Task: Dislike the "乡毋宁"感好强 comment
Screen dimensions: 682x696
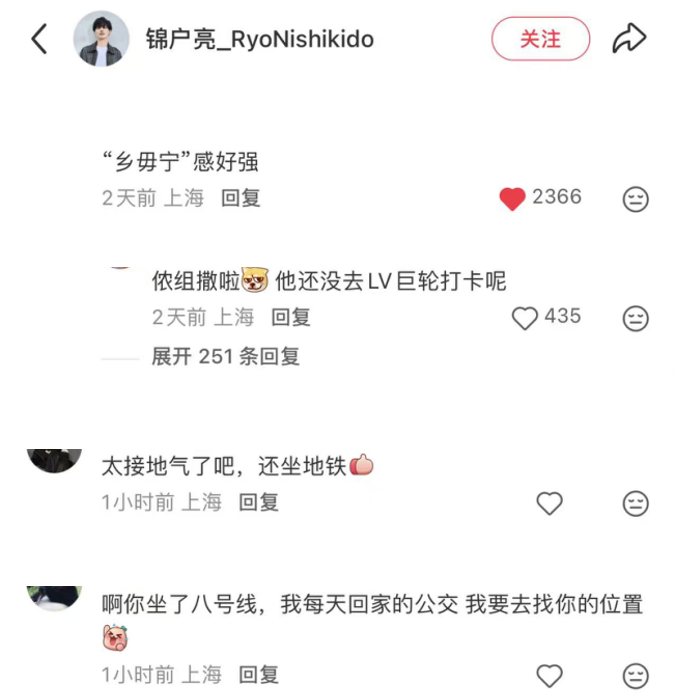Action: coord(636,199)
